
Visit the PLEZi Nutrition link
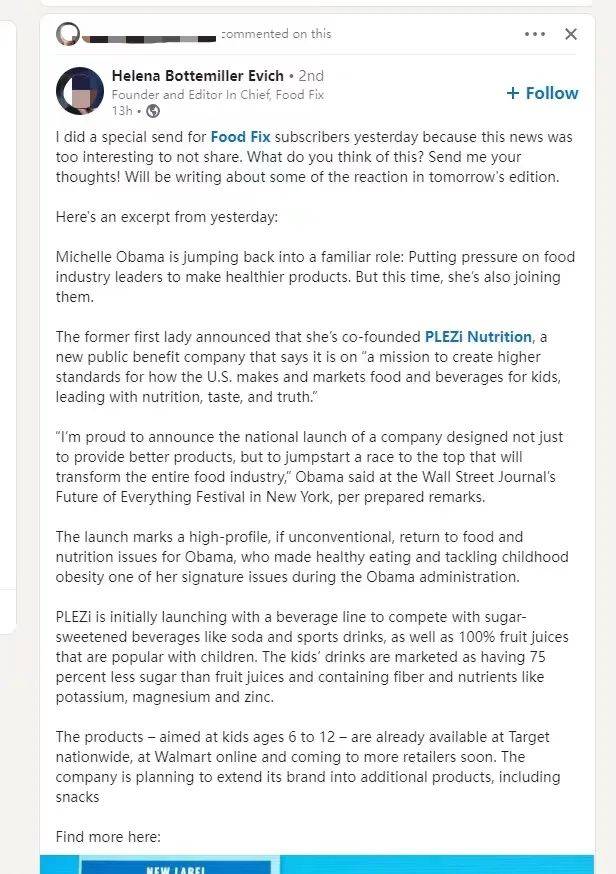tap(477, 337)
